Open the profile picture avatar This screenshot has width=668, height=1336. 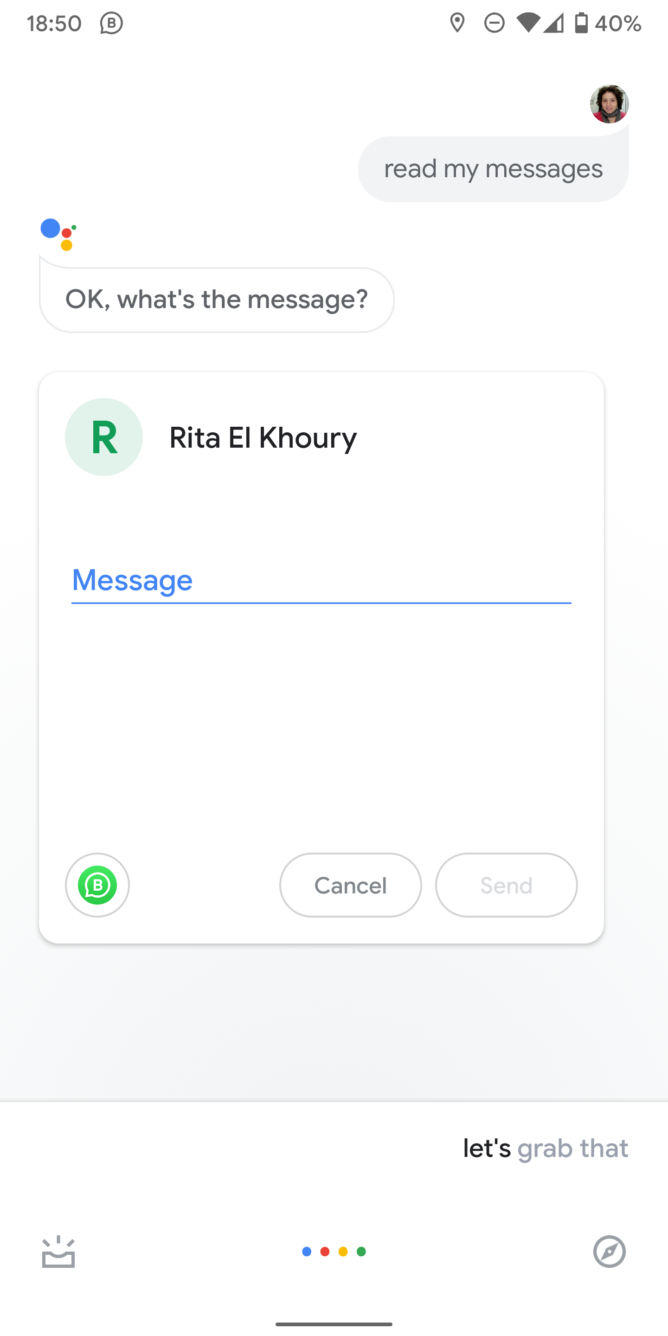tap(609, 104)
